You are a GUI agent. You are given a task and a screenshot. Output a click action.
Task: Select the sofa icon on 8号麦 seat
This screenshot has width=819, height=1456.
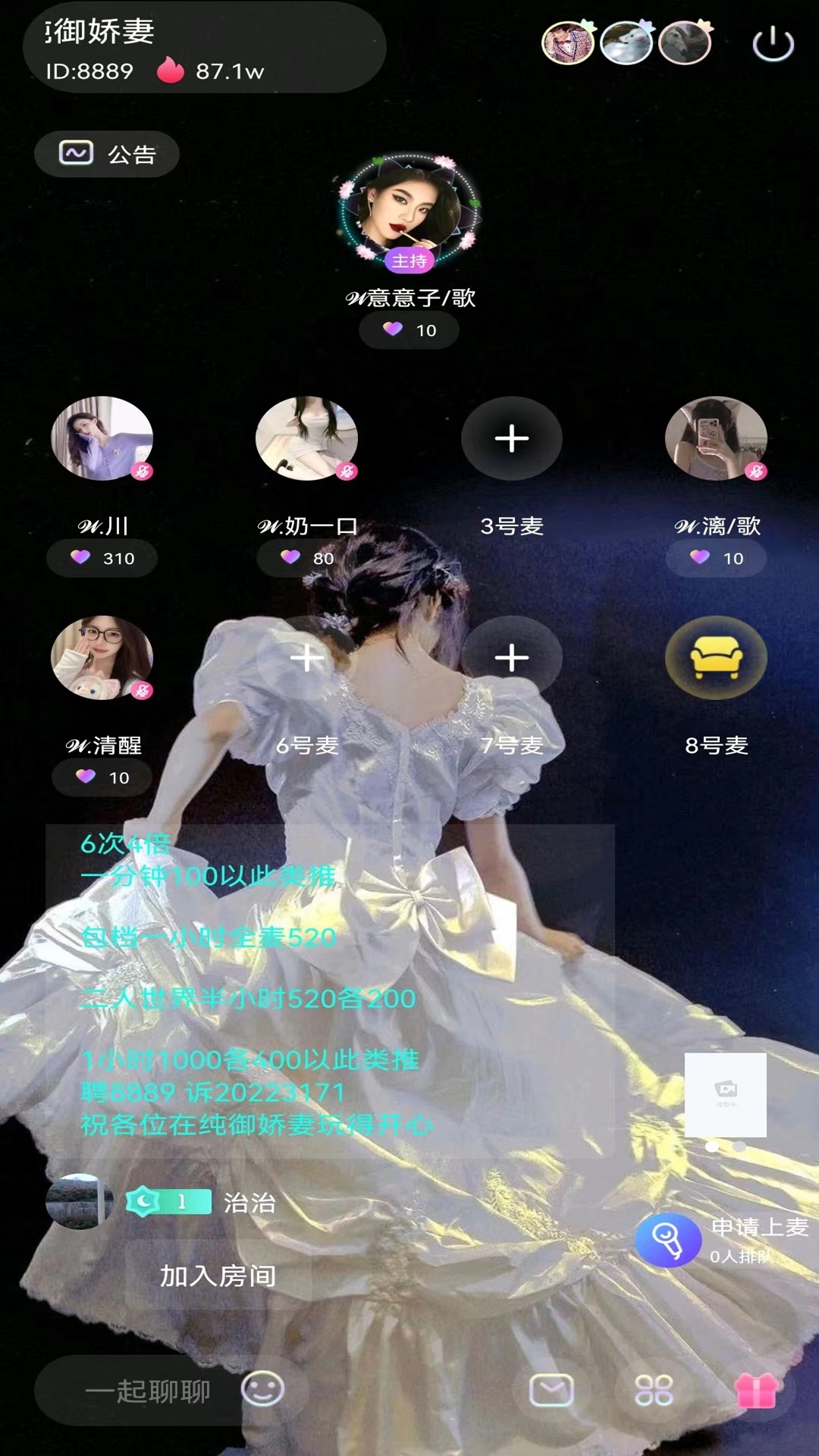(716, 657)
